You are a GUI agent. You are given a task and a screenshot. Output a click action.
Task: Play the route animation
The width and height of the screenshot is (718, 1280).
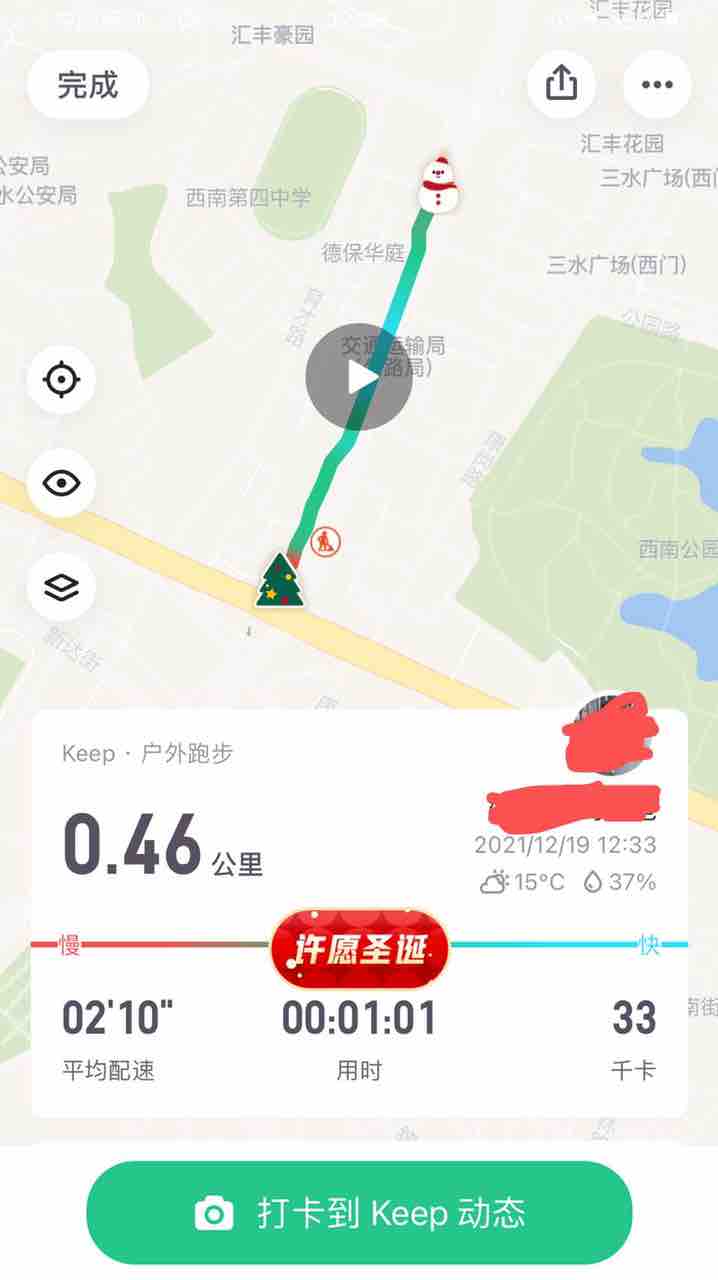point(359,378)
